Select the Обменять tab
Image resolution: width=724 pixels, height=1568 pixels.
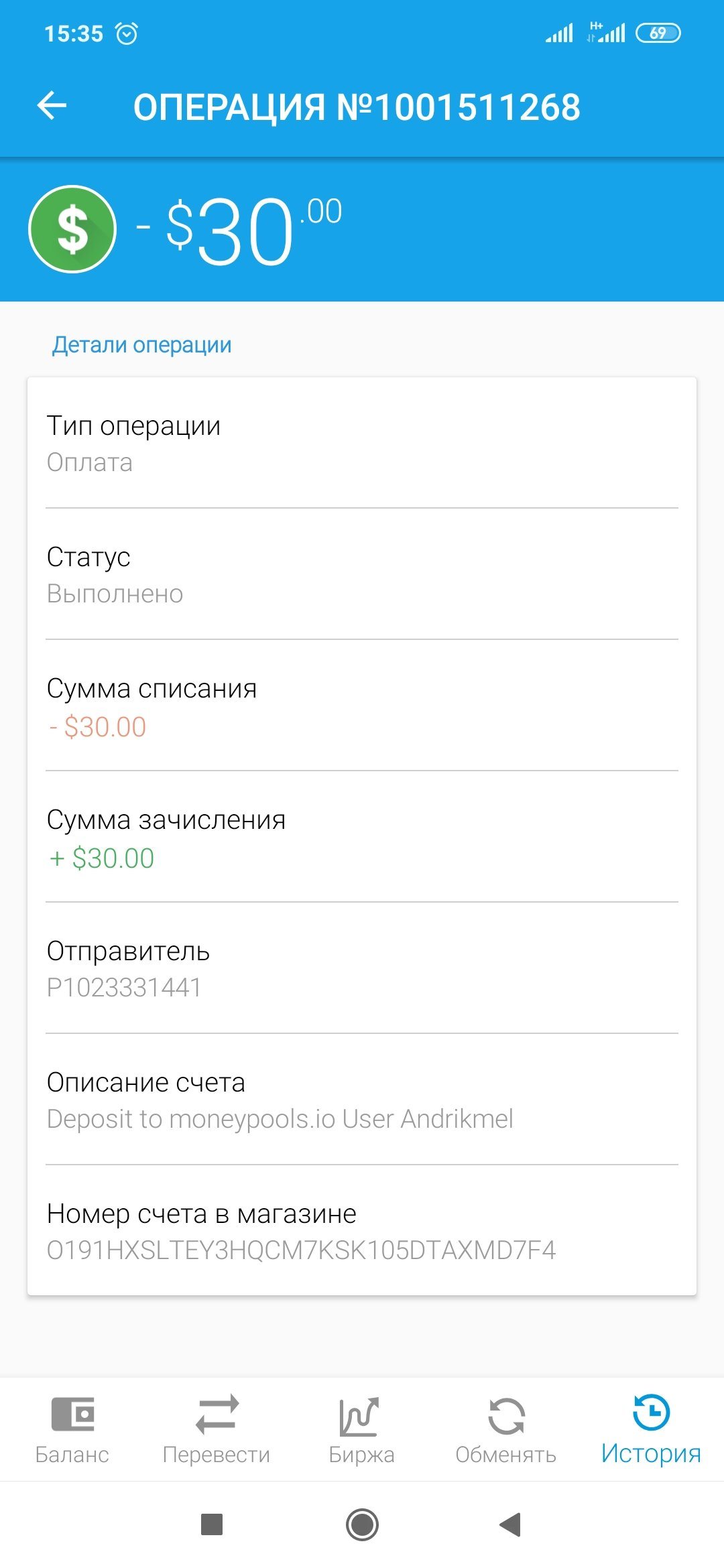pos(507,1431)
